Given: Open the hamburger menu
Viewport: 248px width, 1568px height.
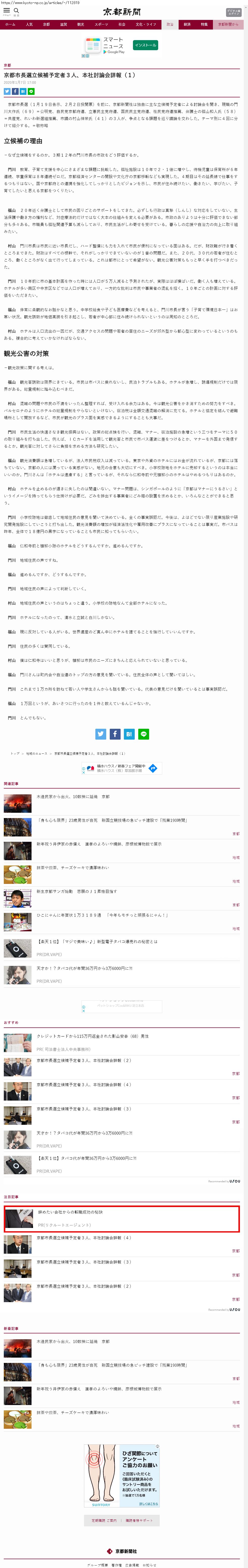Looking at the screenshot, I should pos(6,11).
